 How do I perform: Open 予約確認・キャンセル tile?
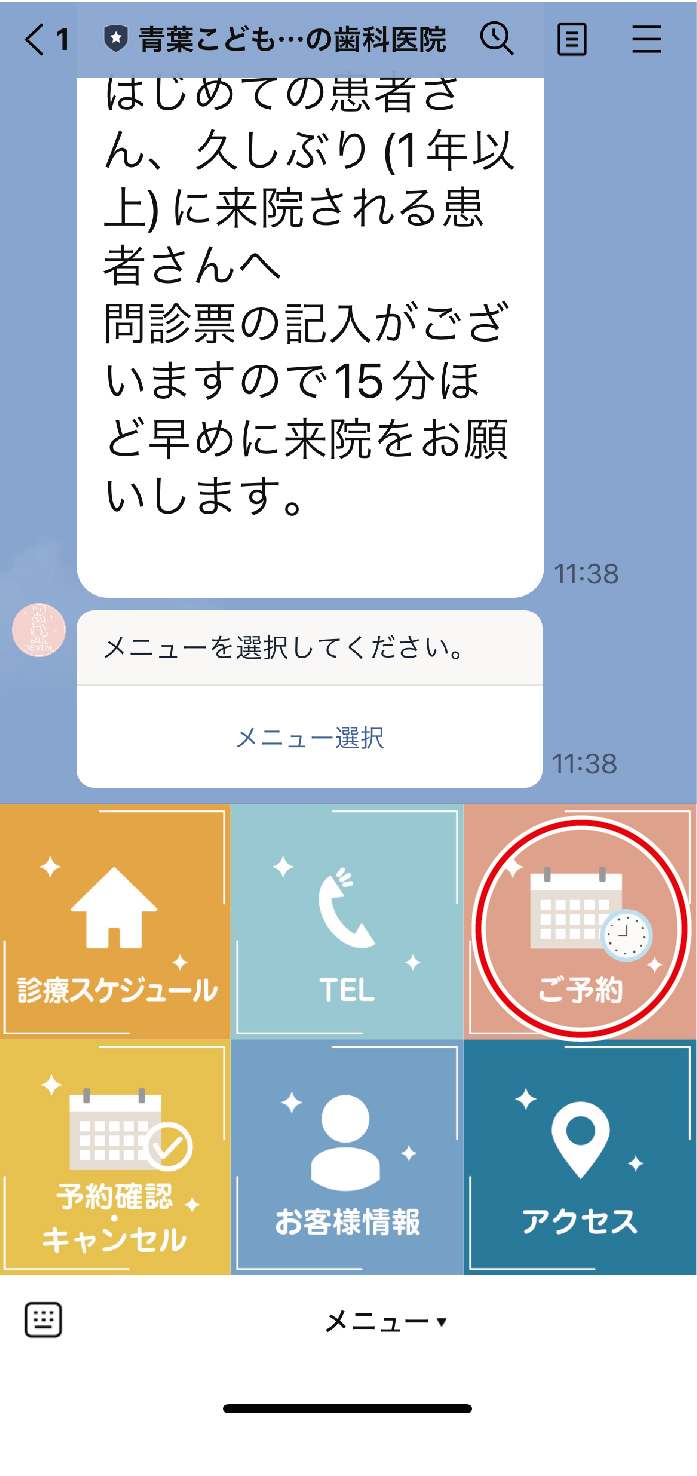coord(115,1158)
